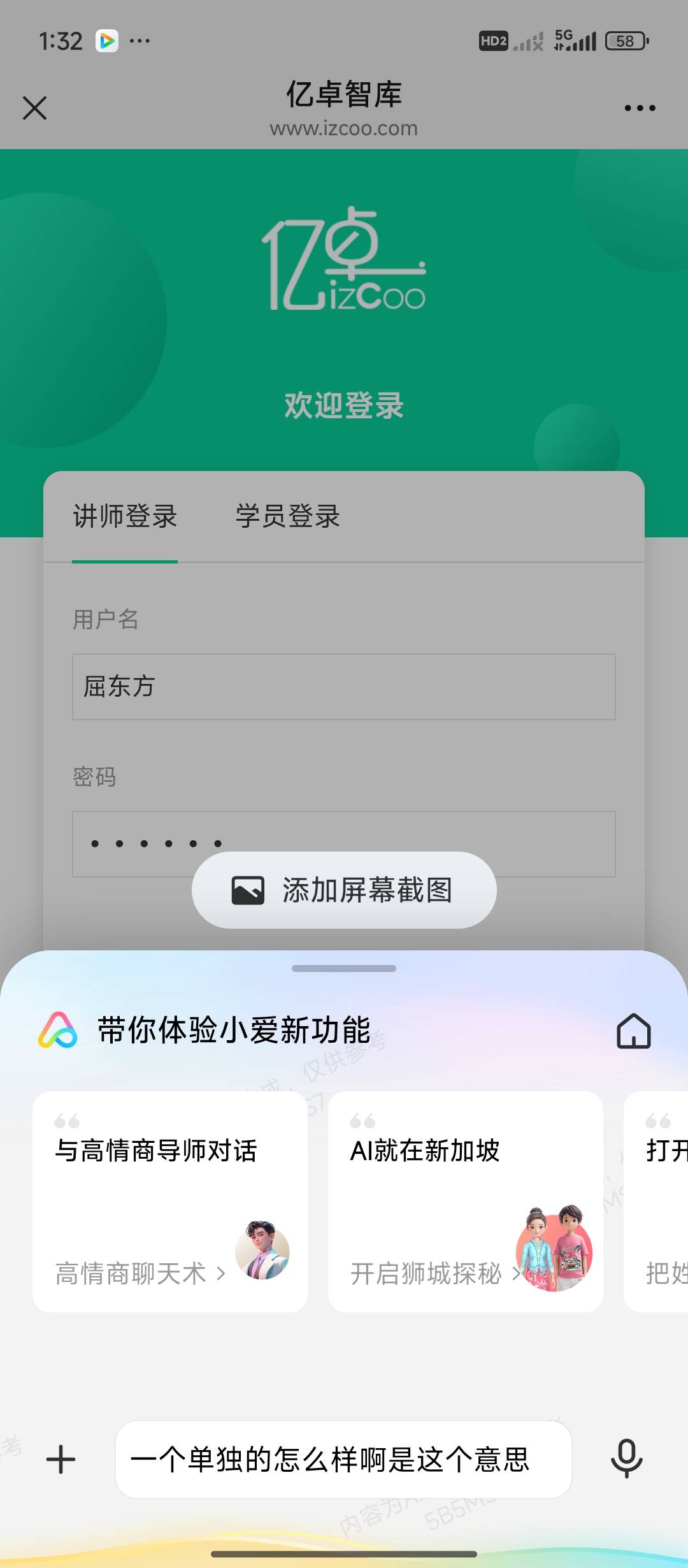Switch to the 学员登录 tab

point(288,516)
